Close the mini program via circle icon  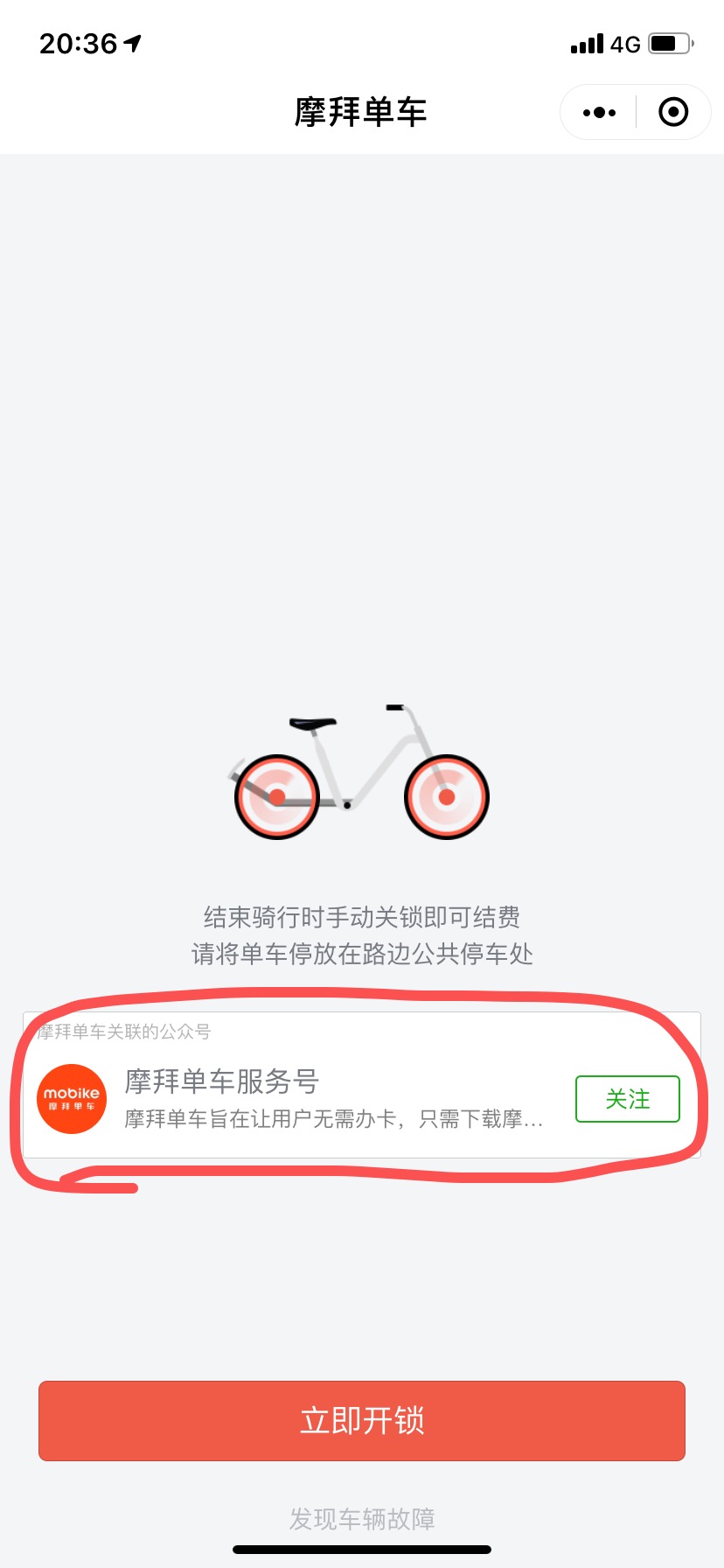pos(672,112)
